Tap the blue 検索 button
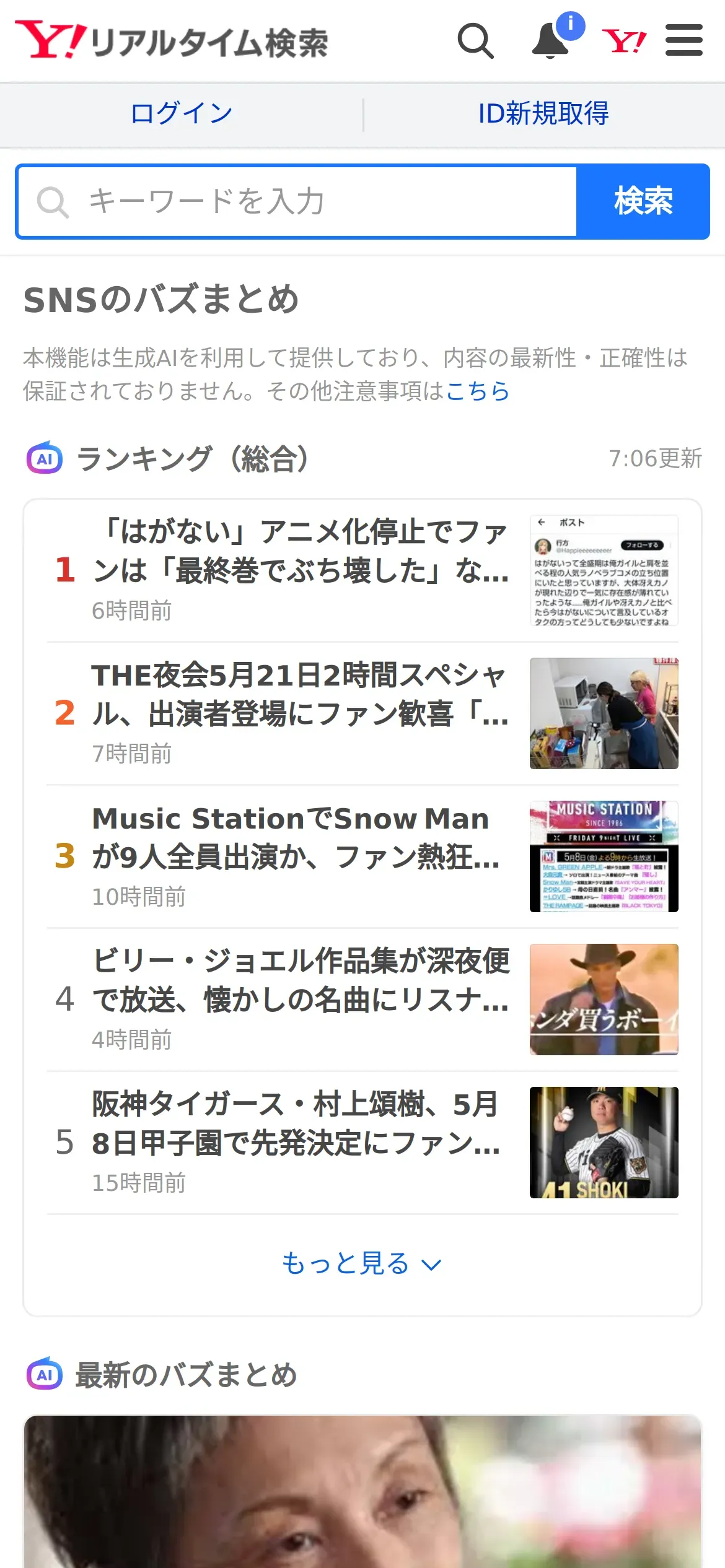The height and width of the screenshot is (1568, 725). pos(643,202)
